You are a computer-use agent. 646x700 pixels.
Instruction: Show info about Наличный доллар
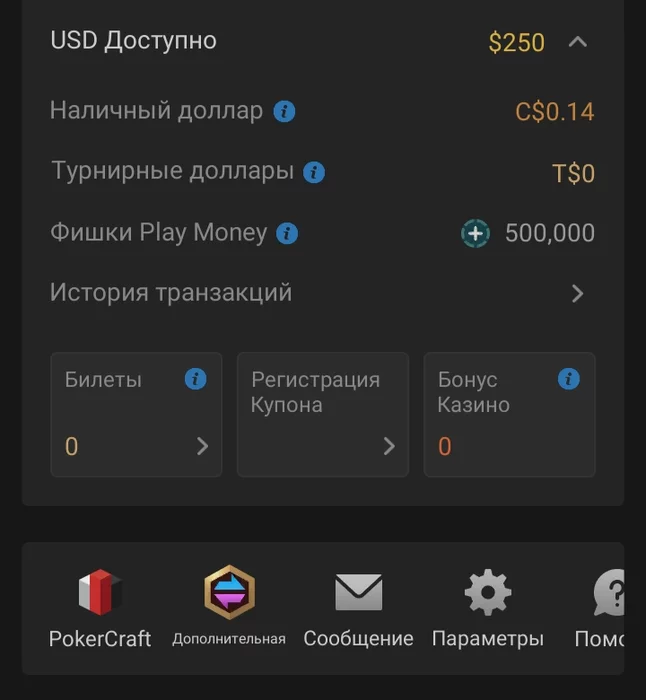tap(285, 111)
